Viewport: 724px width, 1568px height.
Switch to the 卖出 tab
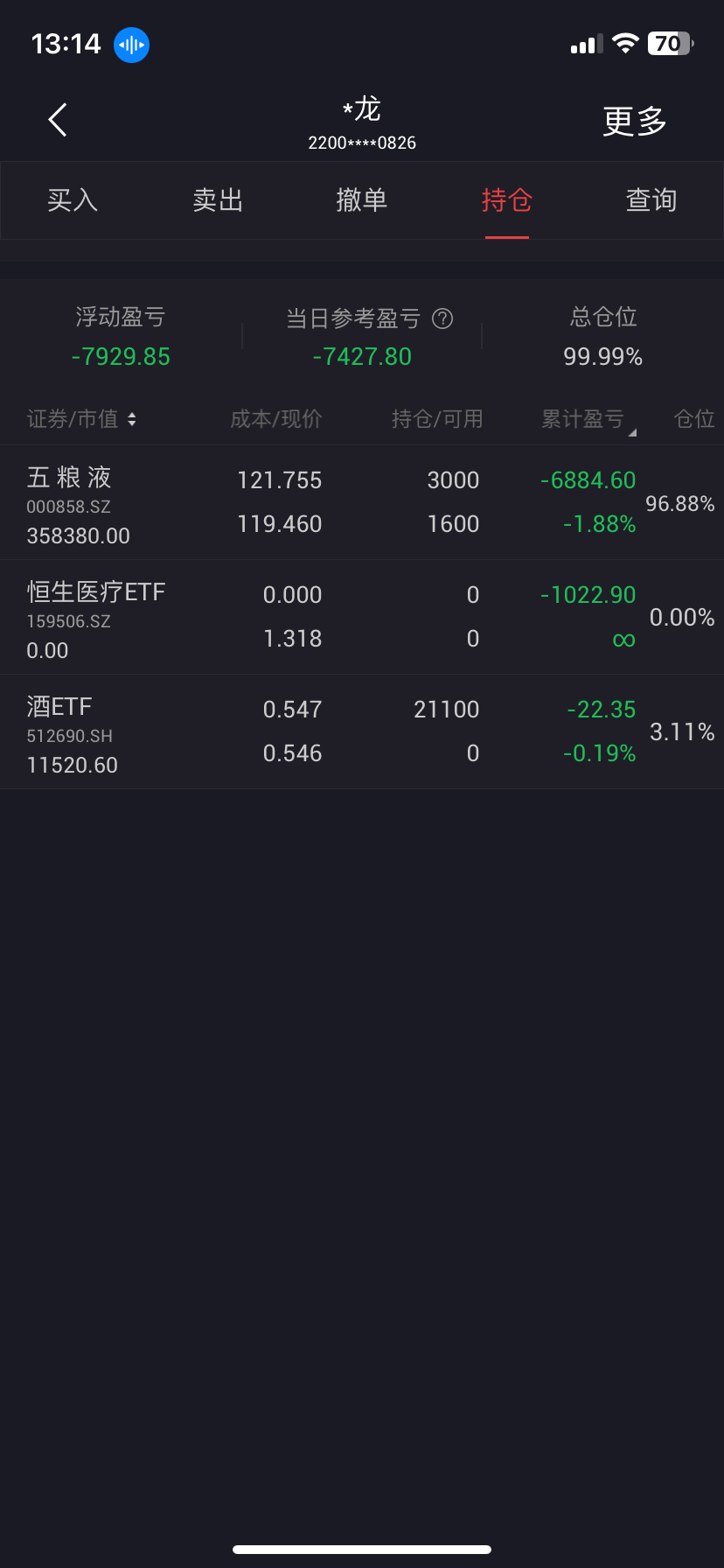coord(218,200)
